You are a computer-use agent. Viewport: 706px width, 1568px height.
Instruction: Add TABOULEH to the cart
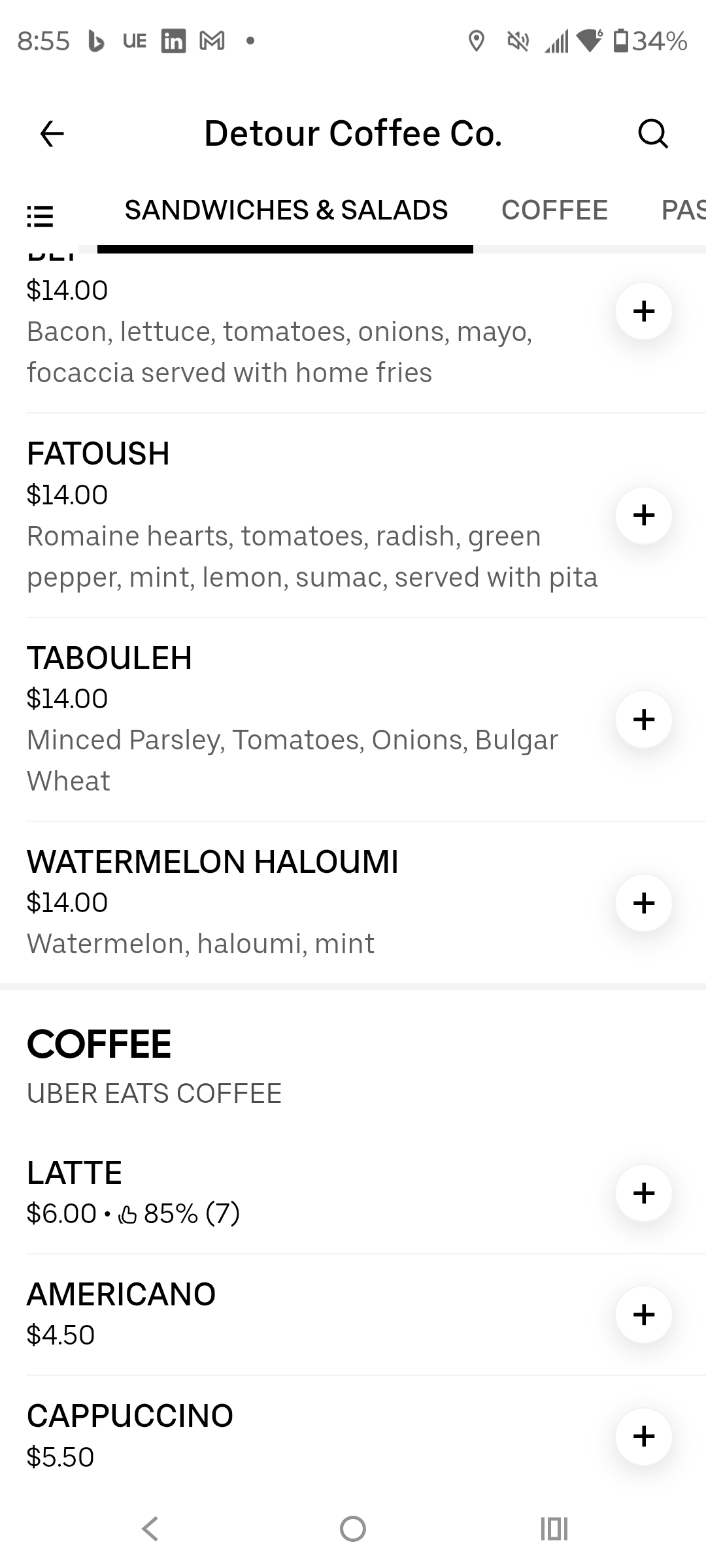[x=644, y=719]
